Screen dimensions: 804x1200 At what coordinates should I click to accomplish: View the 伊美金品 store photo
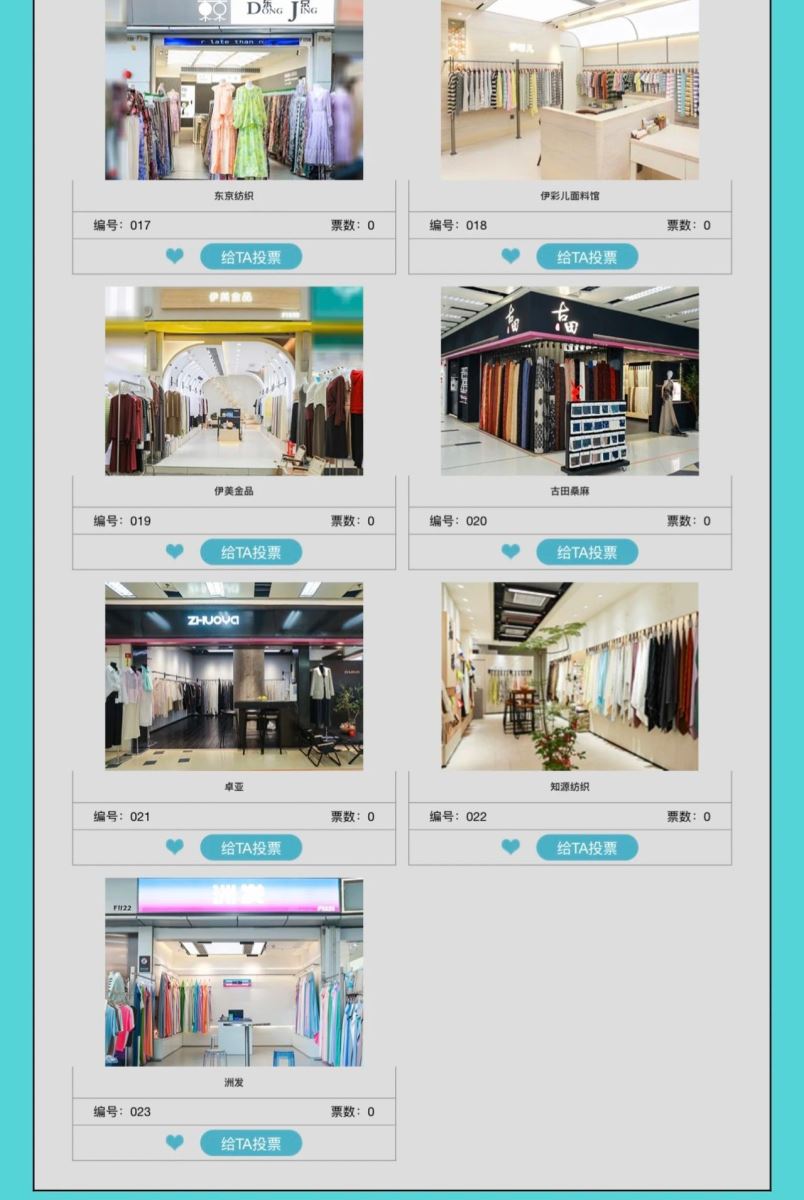234,381
